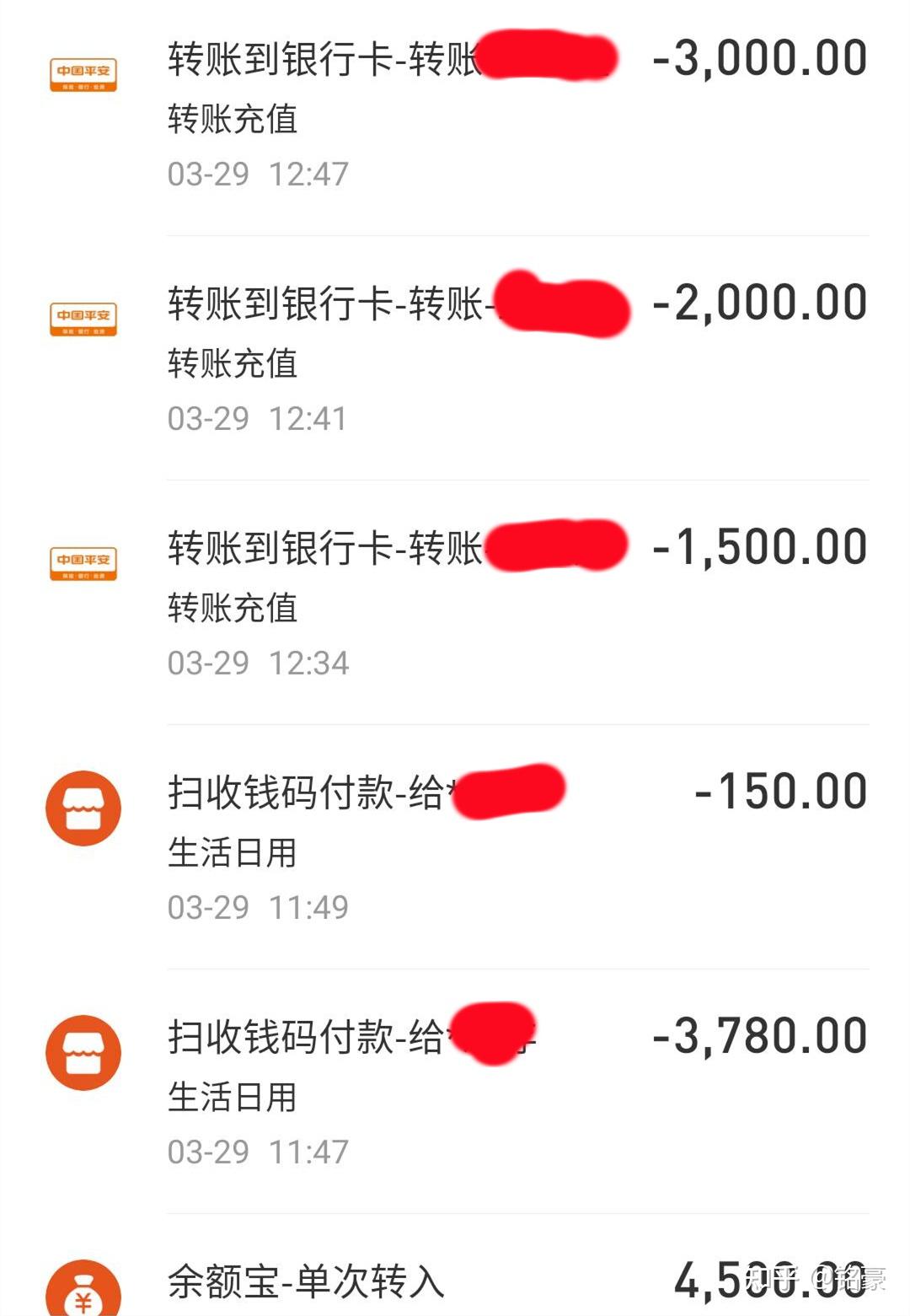Click the 03-29 12:41 timestamp
910x1316 pixels.
257,418
